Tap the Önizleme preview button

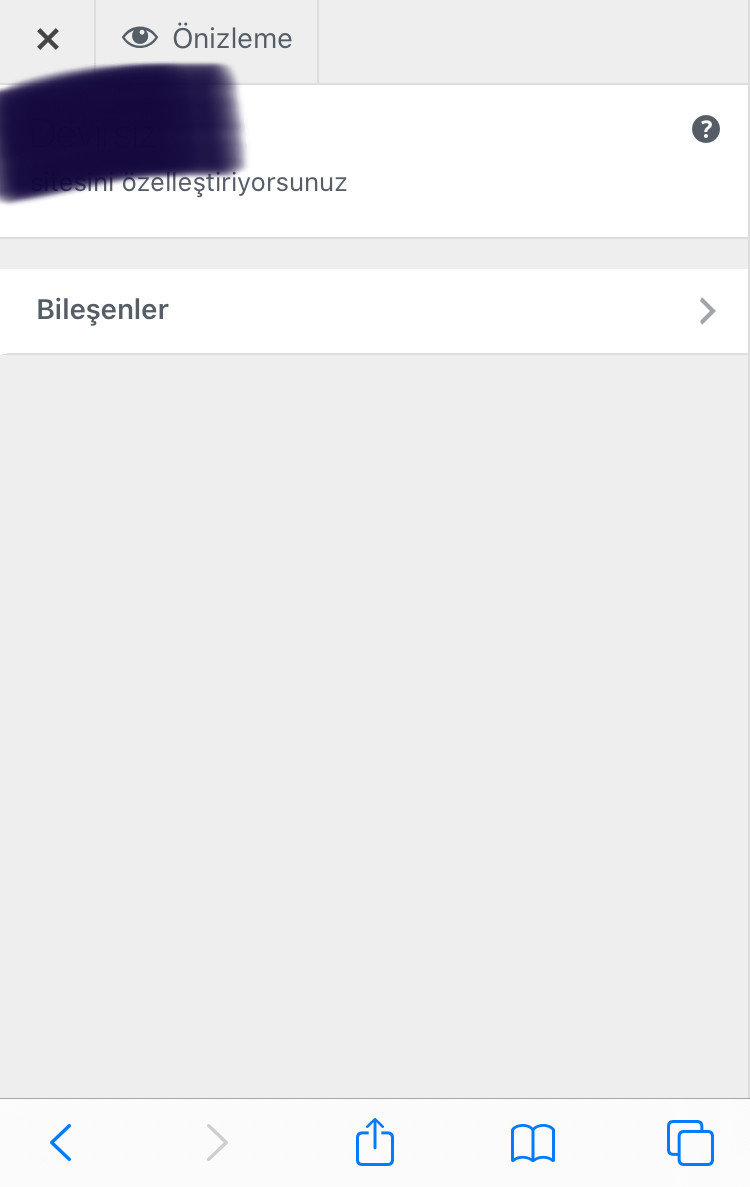click(207, 39)
